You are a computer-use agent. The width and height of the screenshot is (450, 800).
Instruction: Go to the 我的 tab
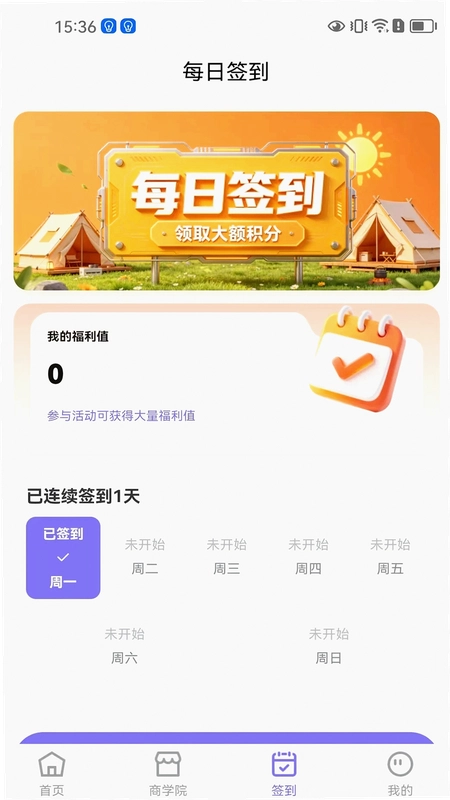[x=400, y=773]
